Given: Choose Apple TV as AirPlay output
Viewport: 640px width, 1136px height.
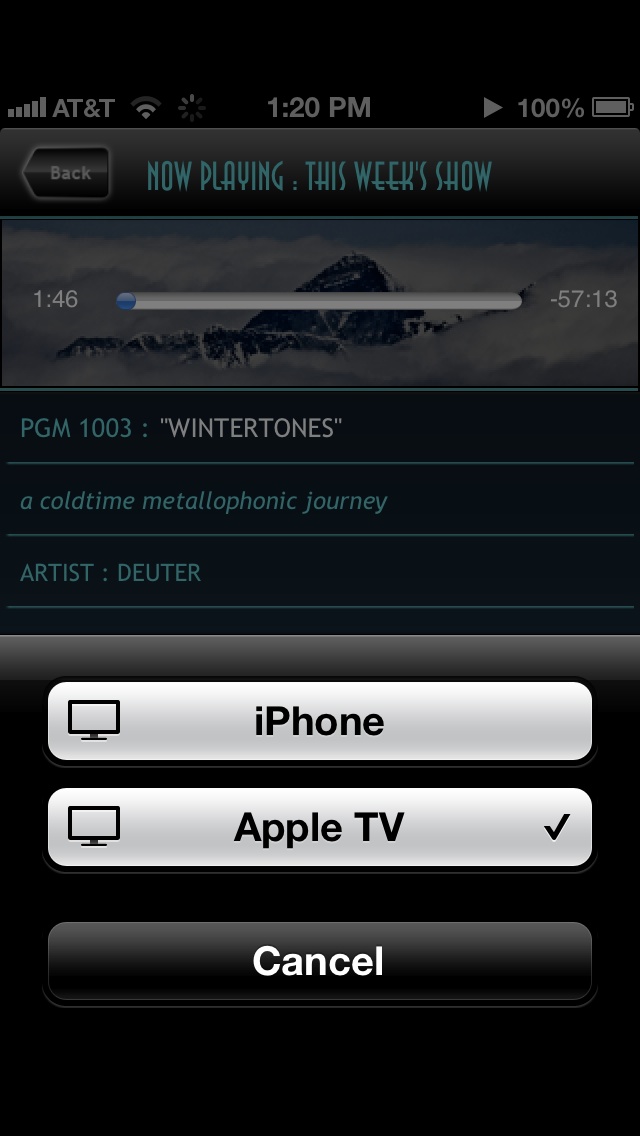Looking at the screenshot, I should pos(320,827).
